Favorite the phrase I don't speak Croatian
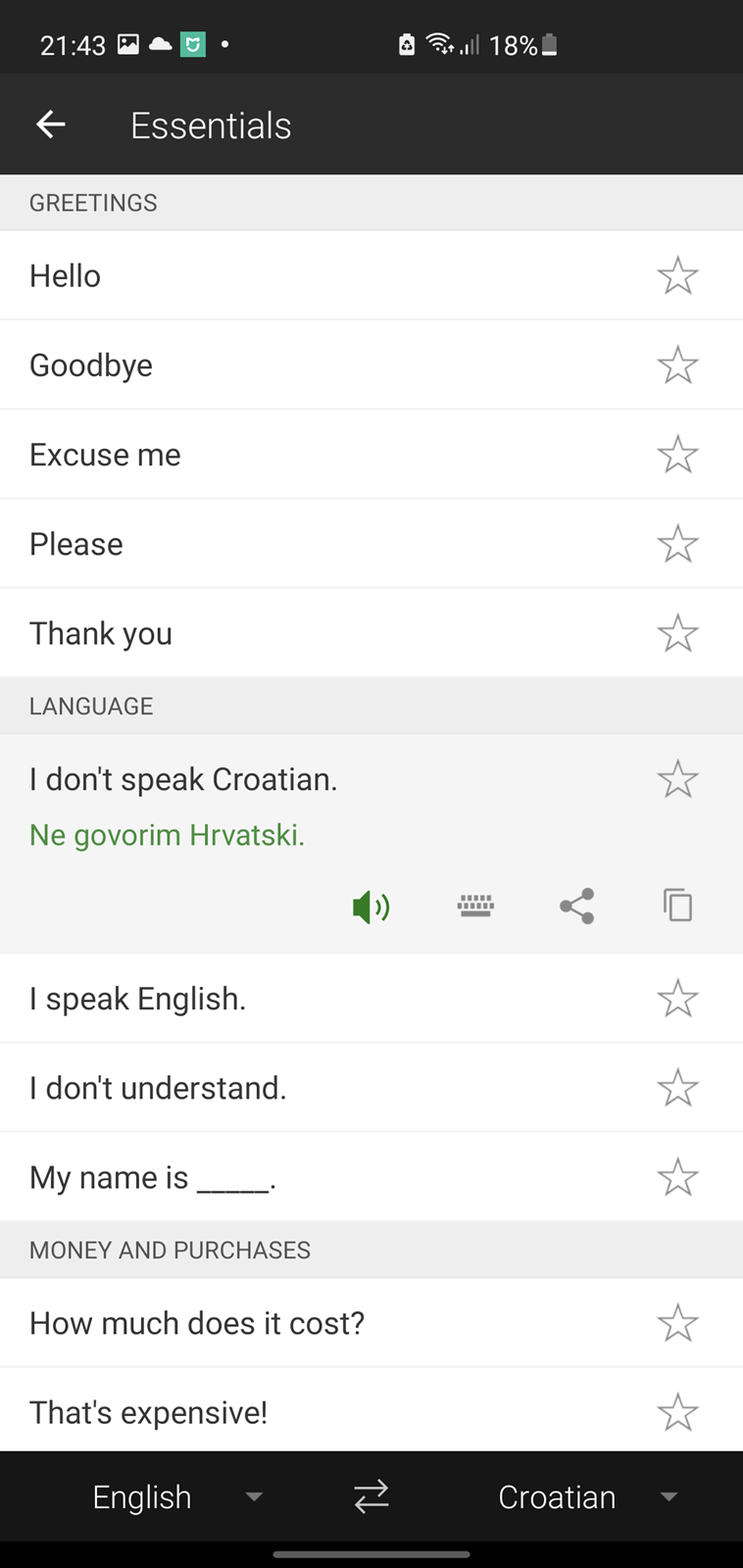 pos(677,779)
